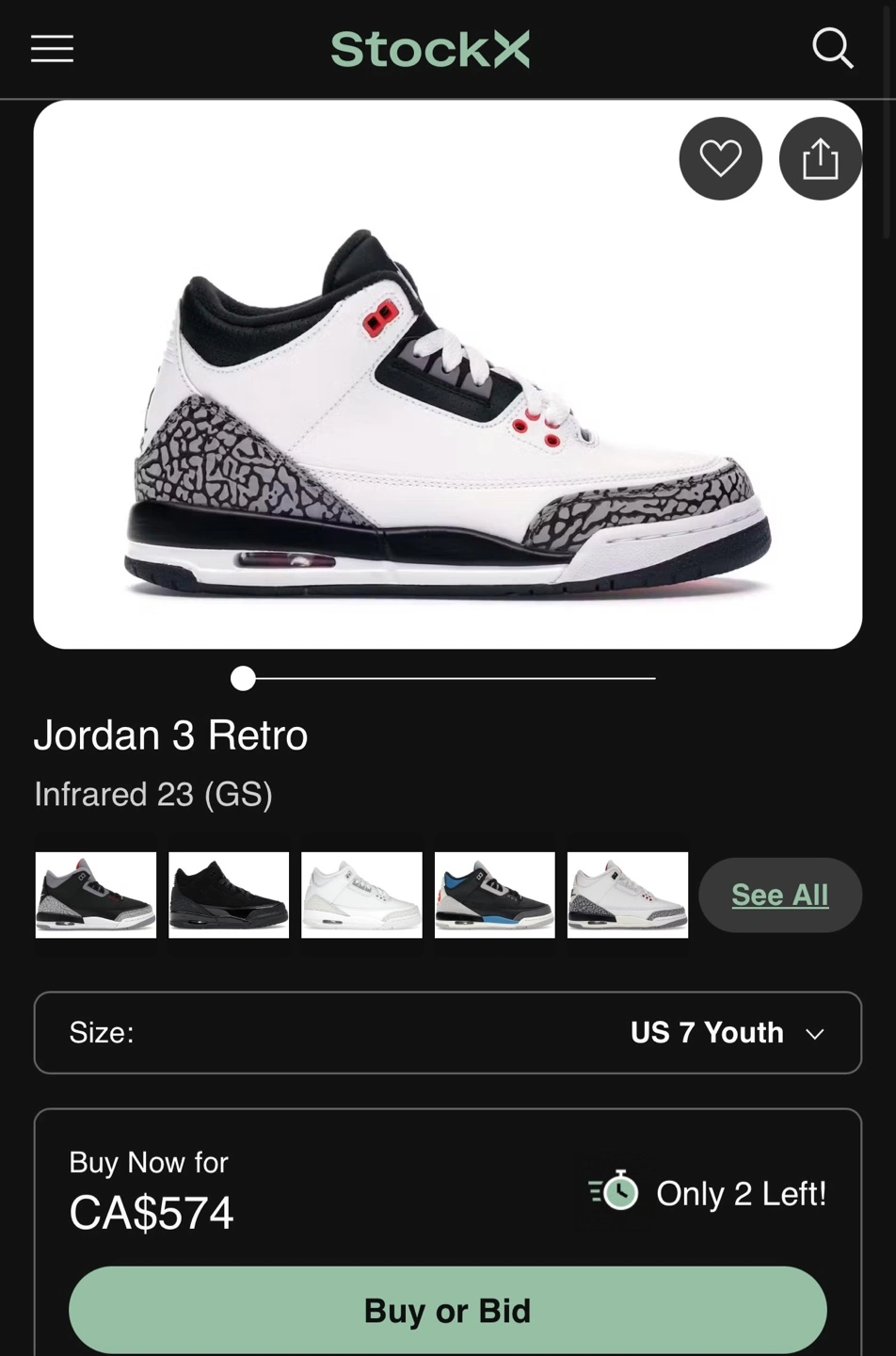Select the all-white colorway thumbnail
896x1356 pixels.
coord(361,895)
